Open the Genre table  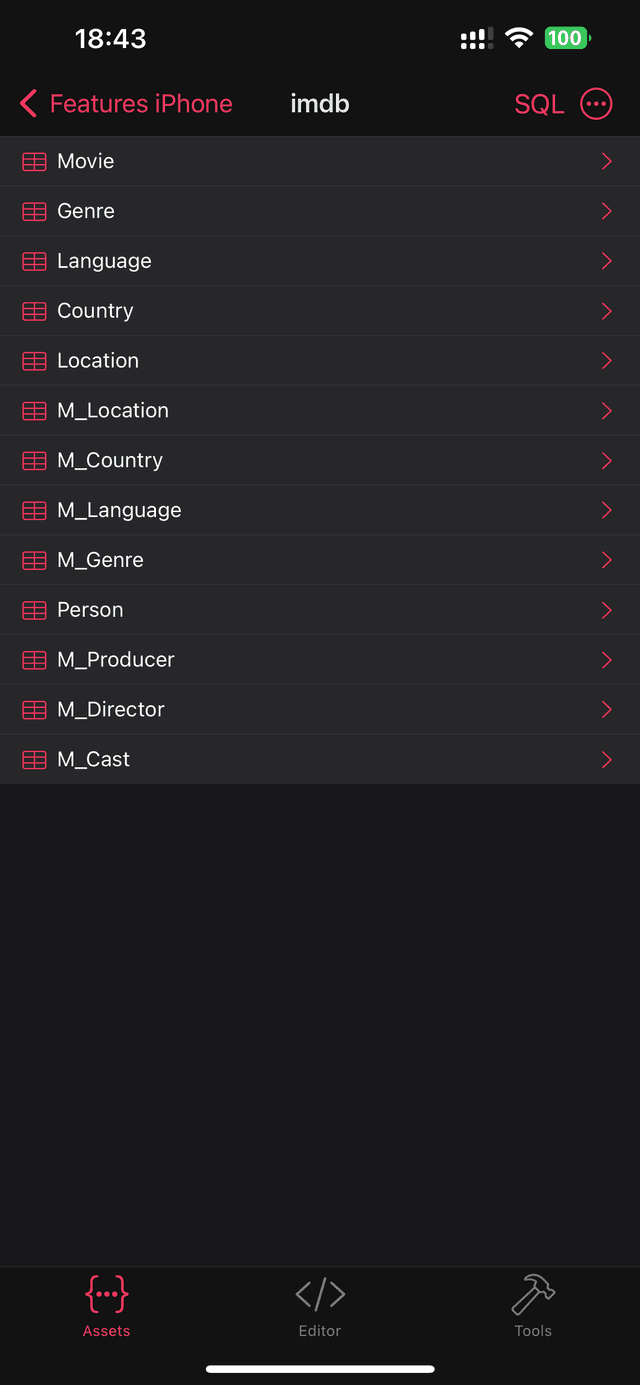pyautogui.click(x=320, y=211)
